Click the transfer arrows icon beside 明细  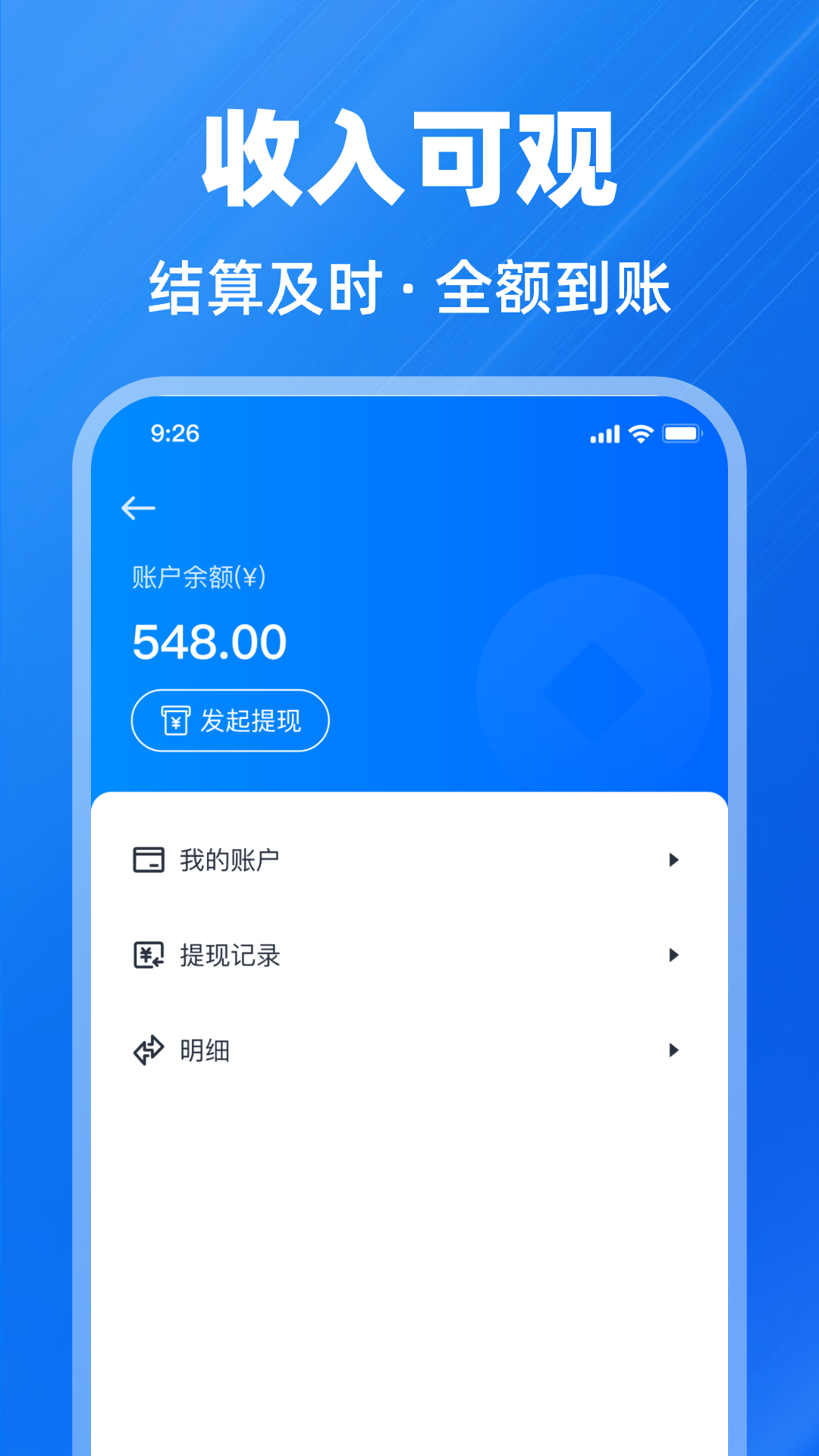point(147,1050)
